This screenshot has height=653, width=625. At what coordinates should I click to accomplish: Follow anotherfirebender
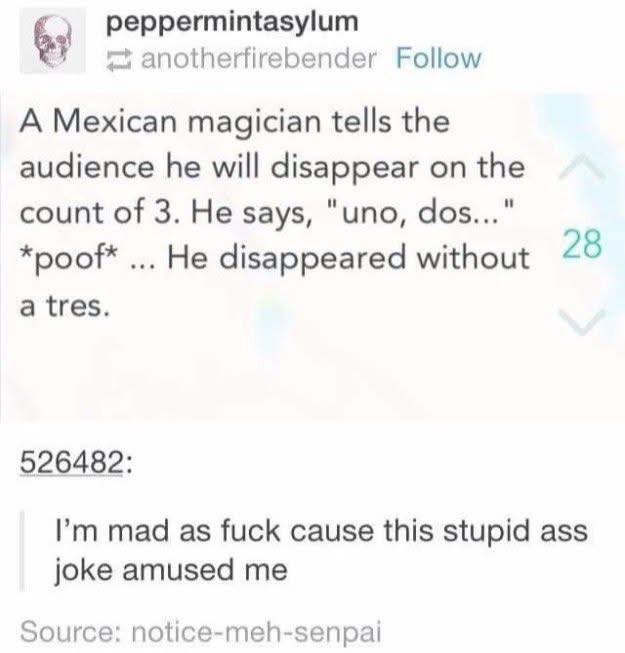[438, 59]
